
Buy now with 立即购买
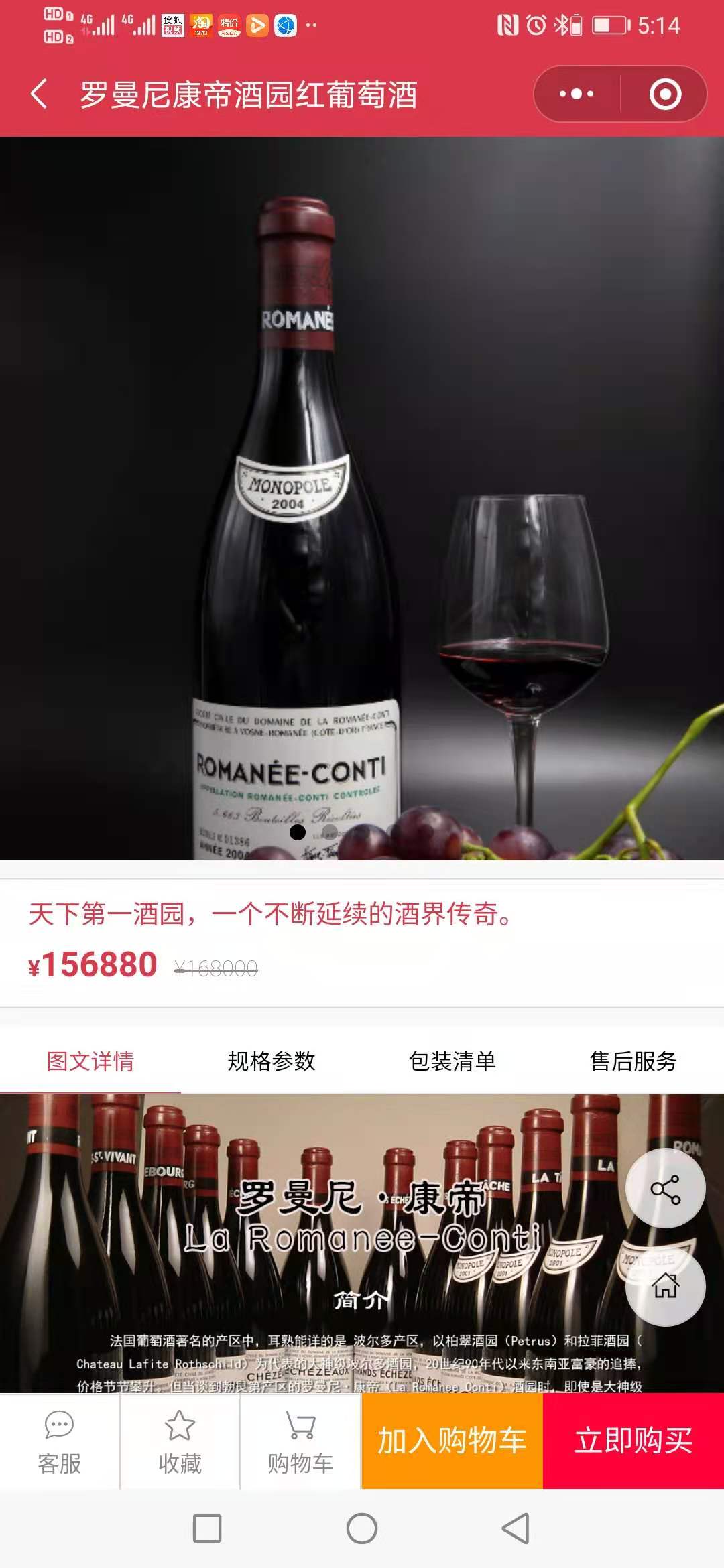coord(633,1441)
